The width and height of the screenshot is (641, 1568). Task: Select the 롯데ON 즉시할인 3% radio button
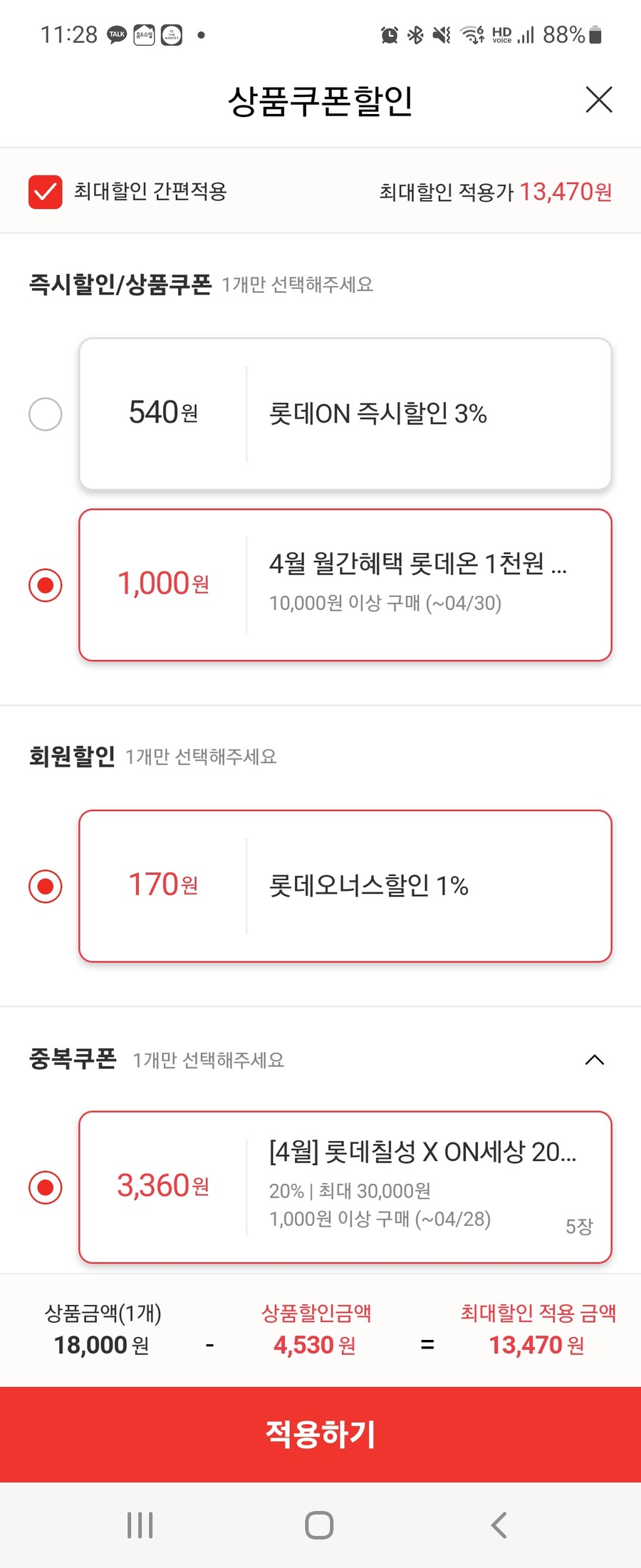tap(45, 413)
